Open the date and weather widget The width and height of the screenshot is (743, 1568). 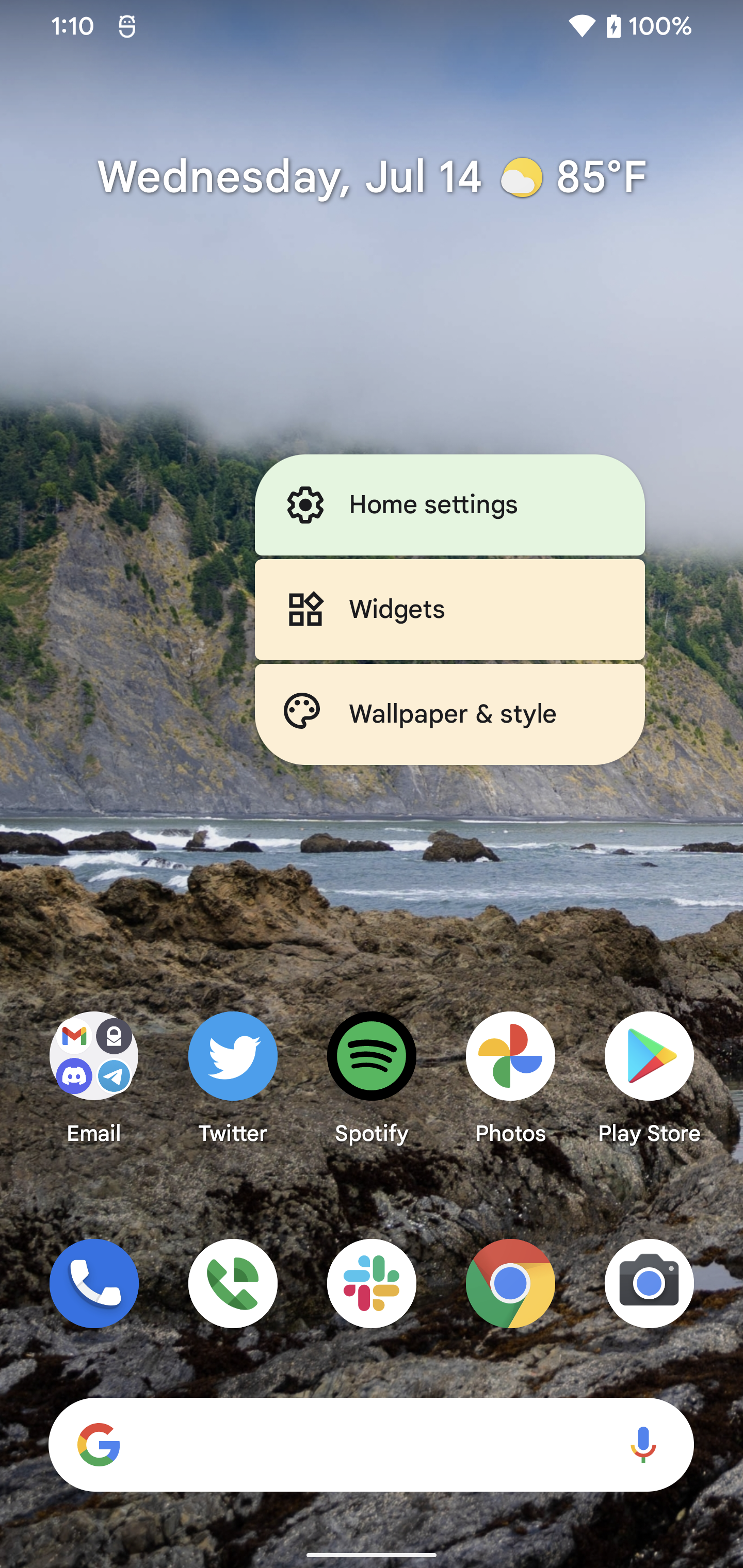372,176
